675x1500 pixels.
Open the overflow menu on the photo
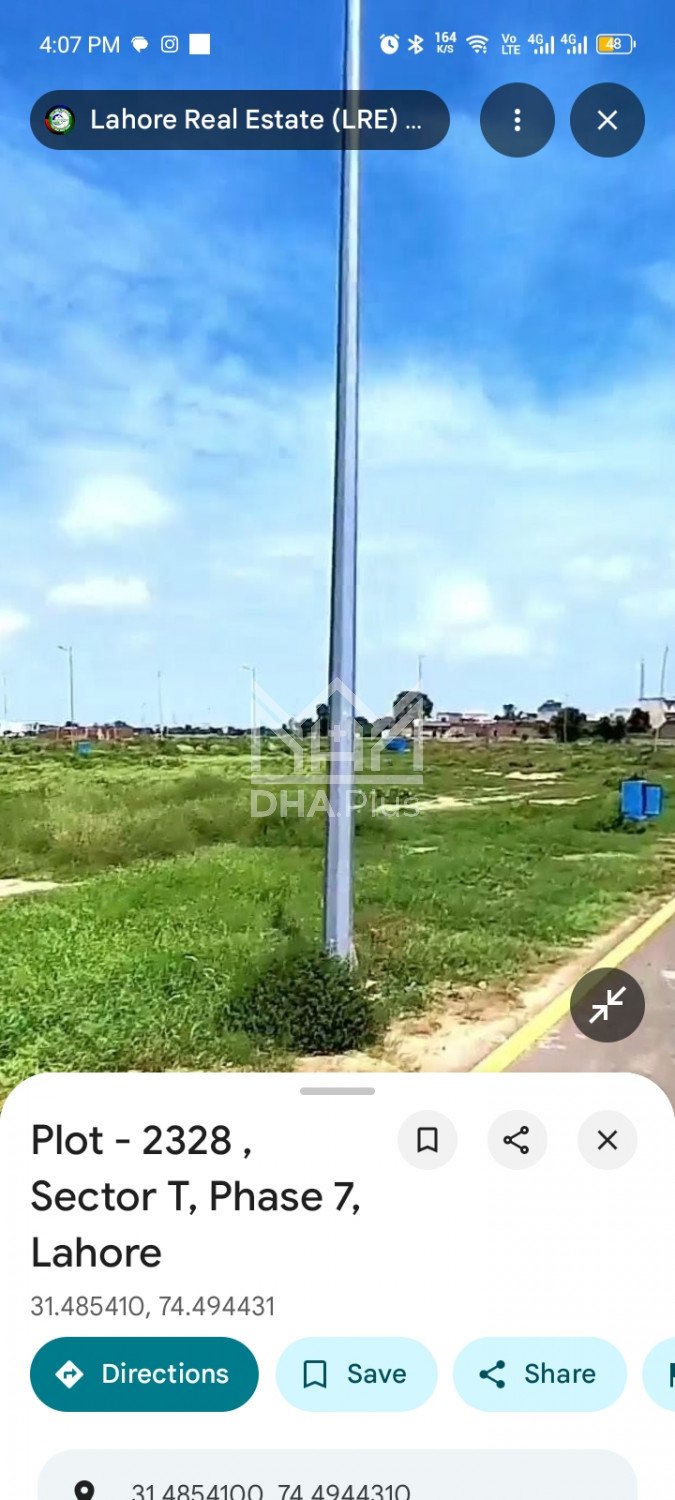[517, 120]
